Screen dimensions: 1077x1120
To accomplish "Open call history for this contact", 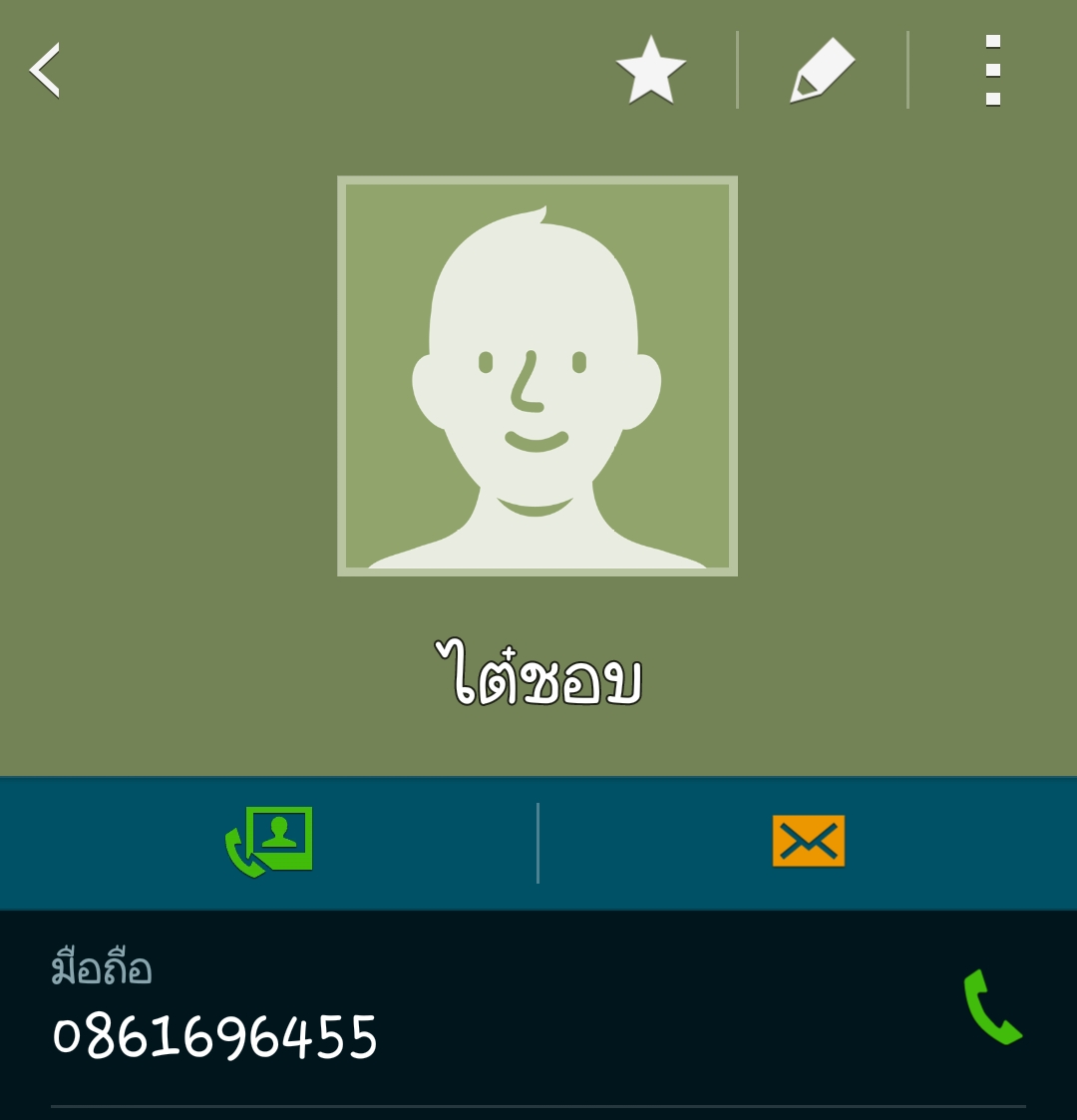I will [x=269, y=843].
